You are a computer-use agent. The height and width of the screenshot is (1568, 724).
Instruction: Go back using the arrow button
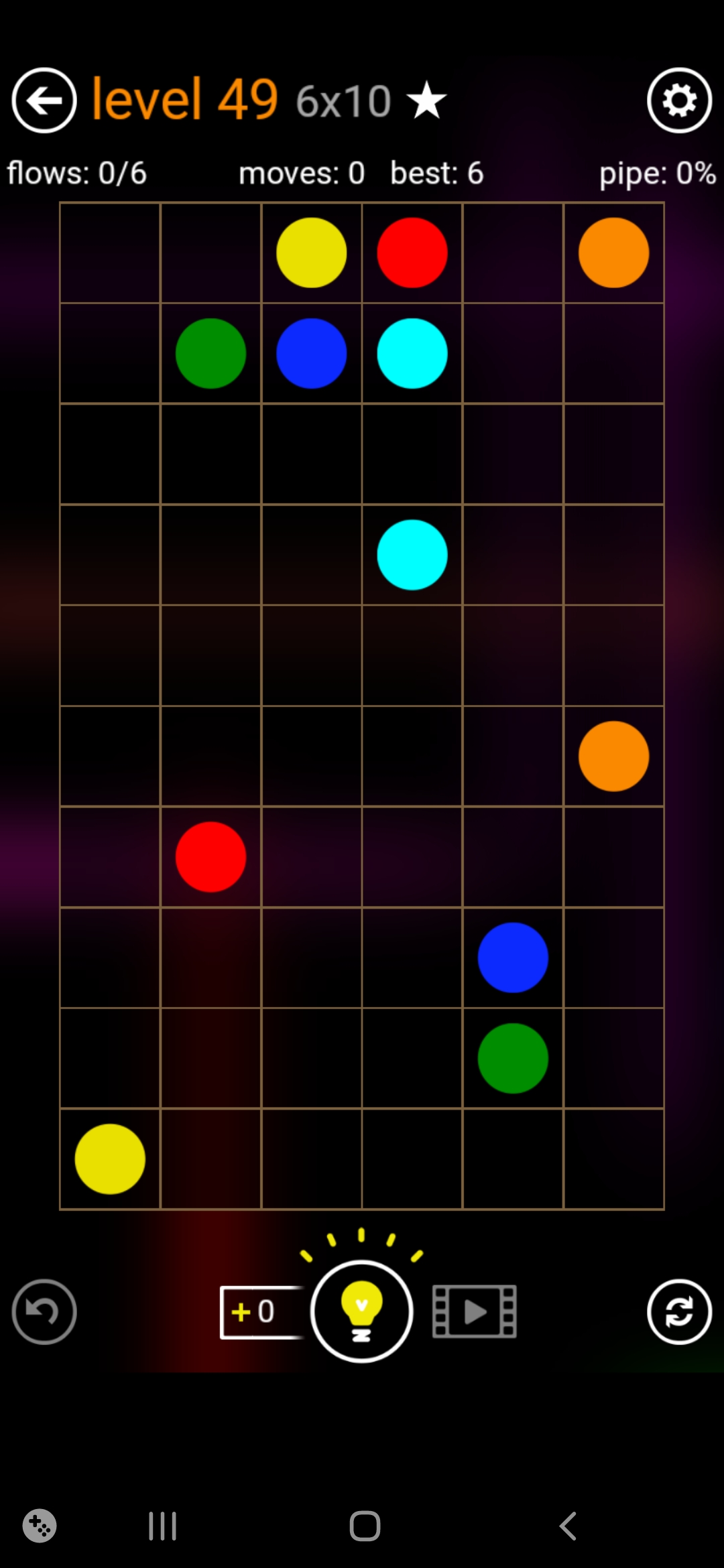coord(44,101)
